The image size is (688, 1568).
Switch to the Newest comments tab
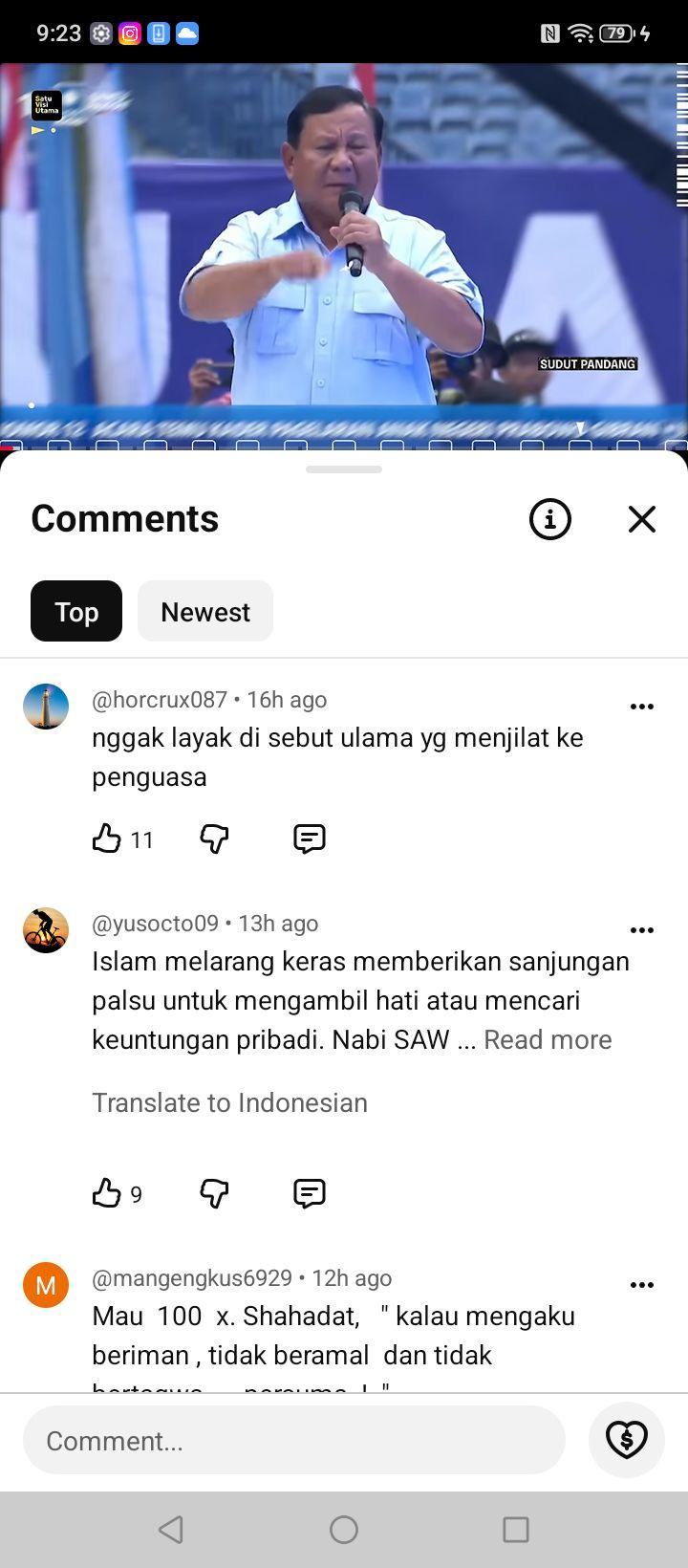tap(205, 611)
